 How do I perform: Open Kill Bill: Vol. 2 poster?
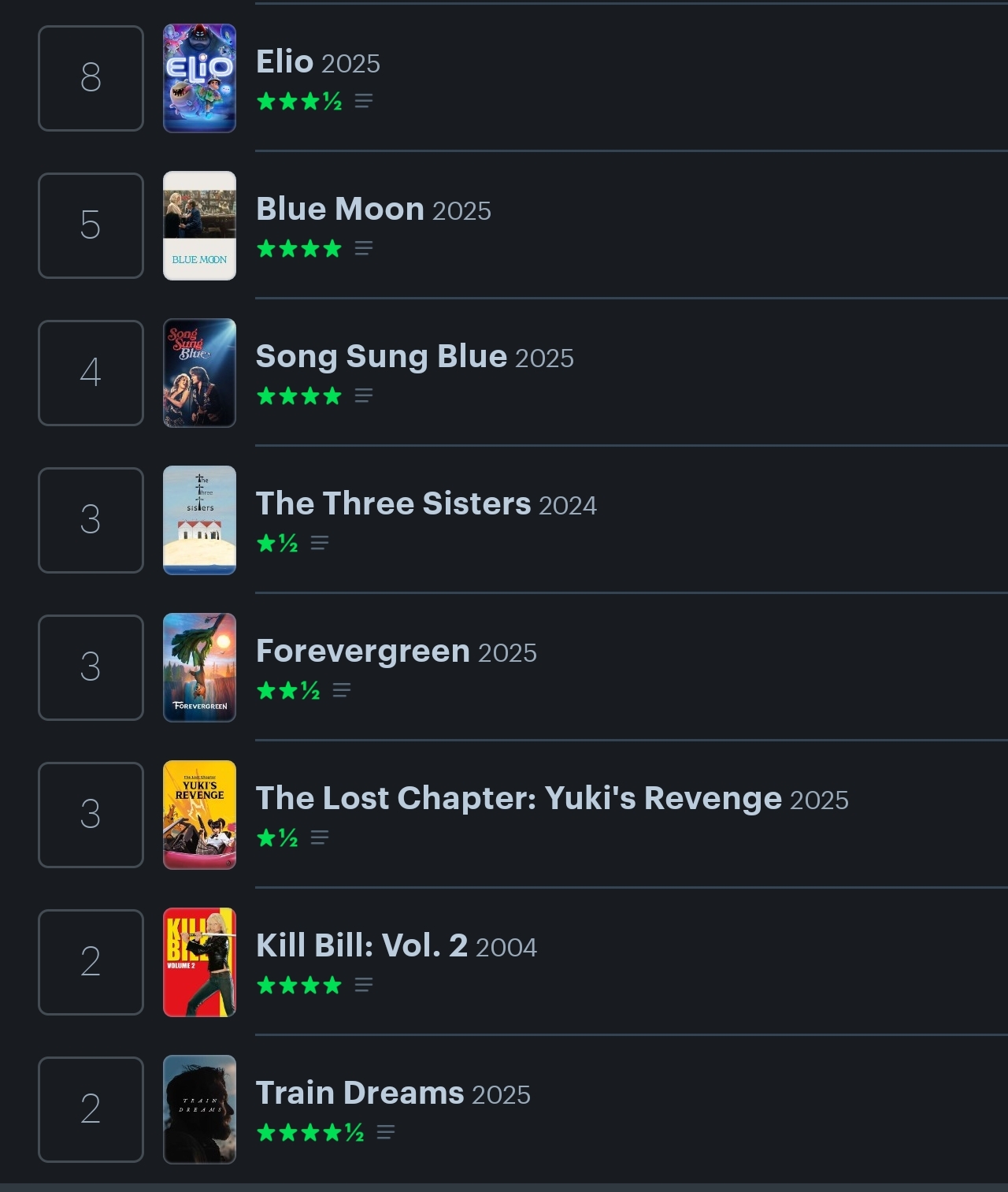tap(199, 962)
